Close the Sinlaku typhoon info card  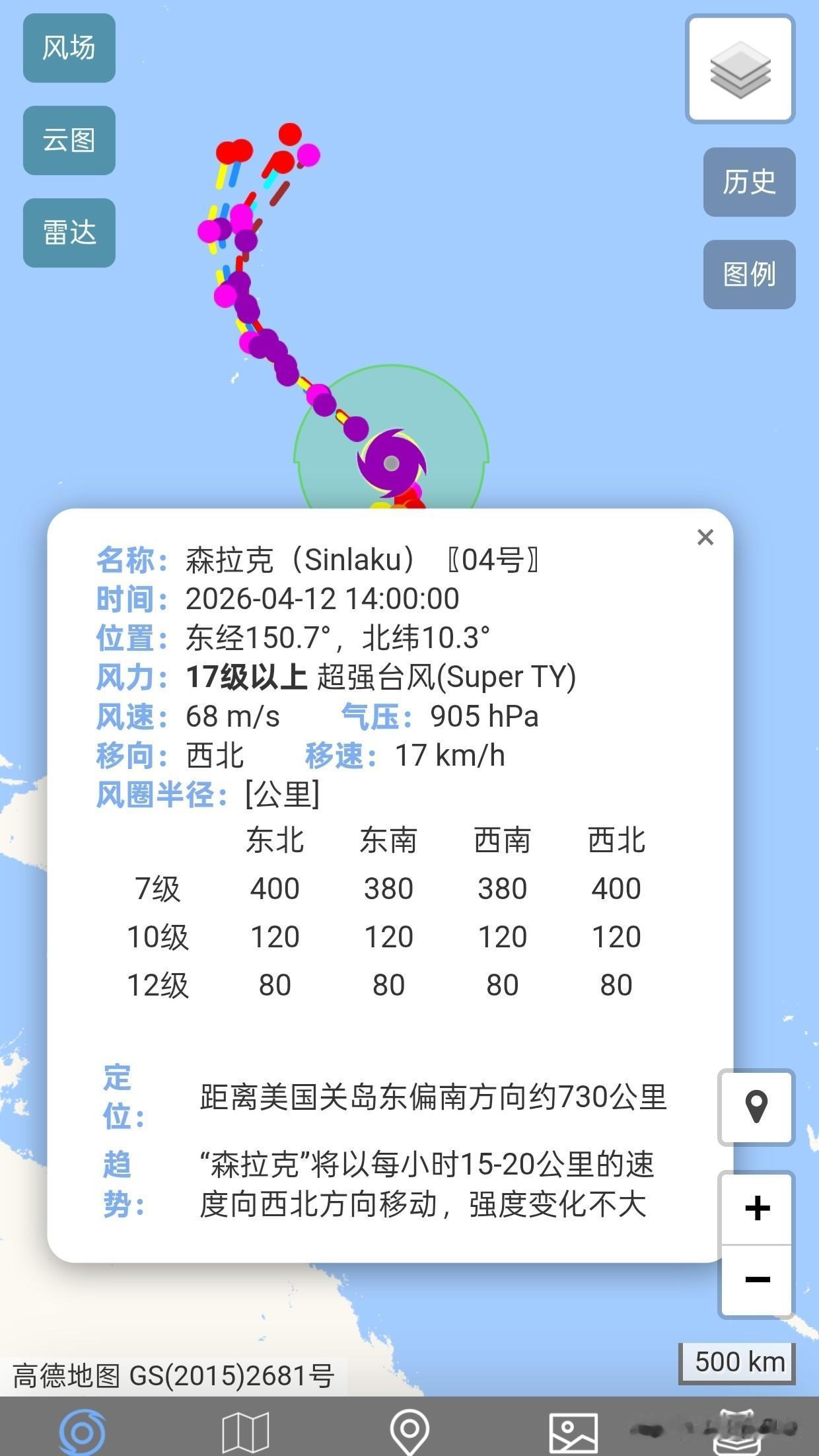[705, 538]
